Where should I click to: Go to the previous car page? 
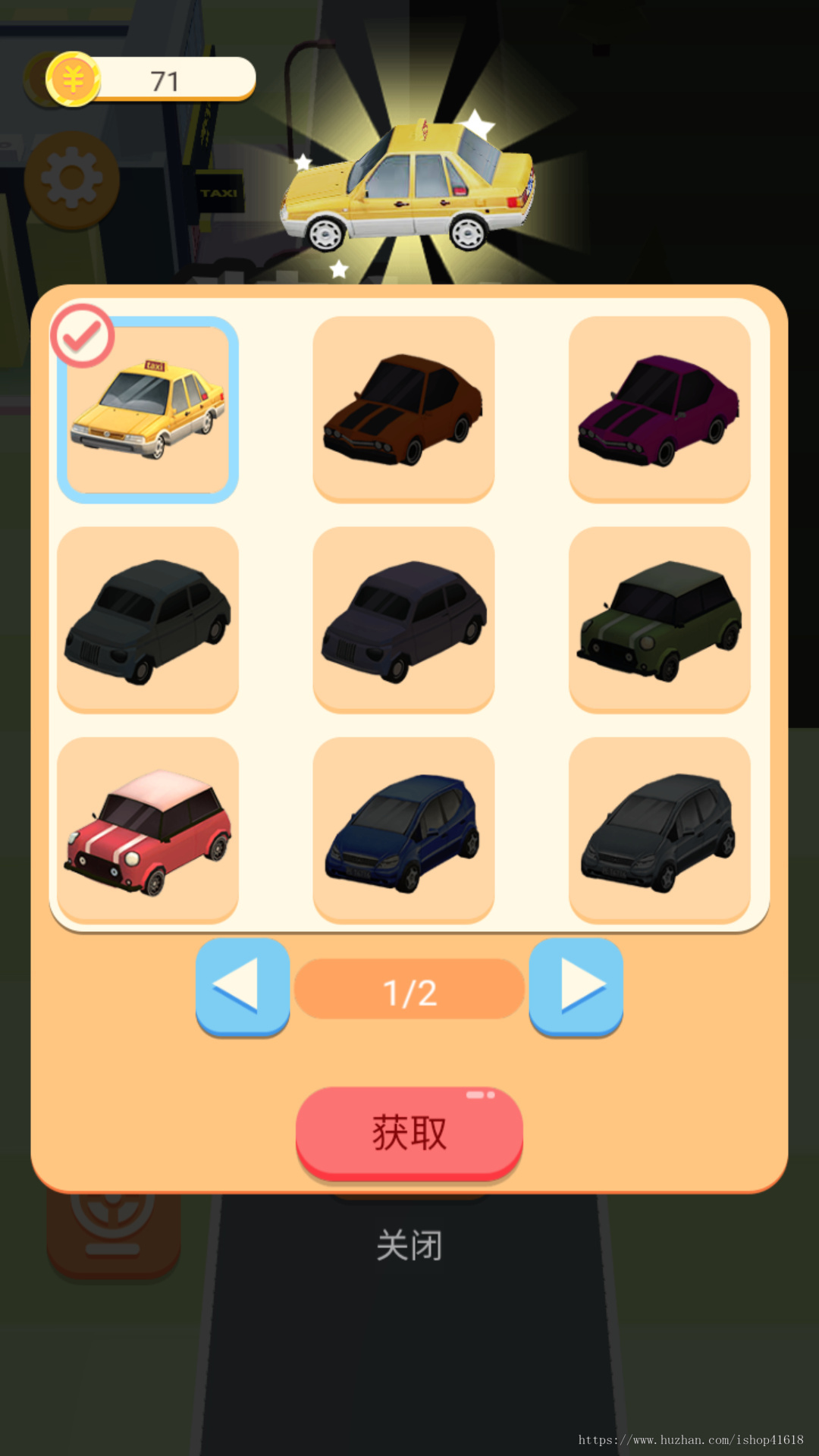pyautogui.click(x=243, y=986)
